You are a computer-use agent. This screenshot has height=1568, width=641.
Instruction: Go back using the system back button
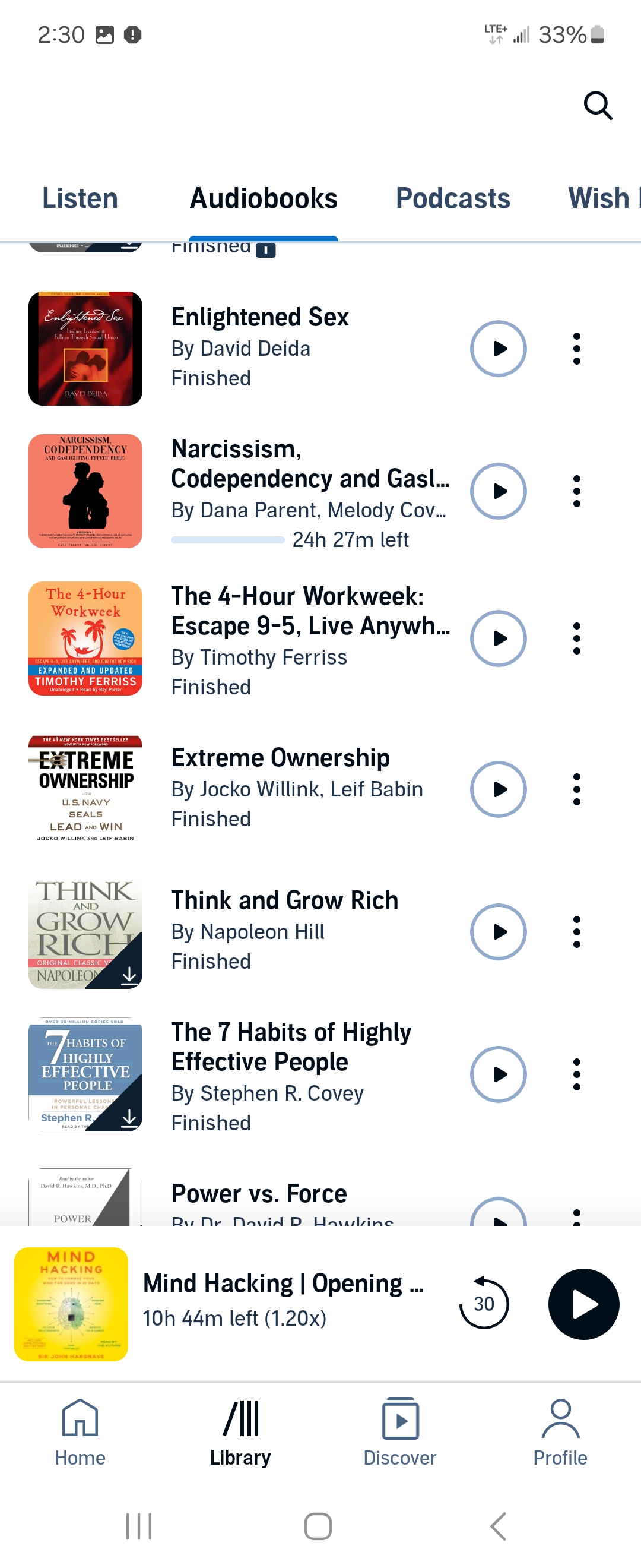point(498,1526)
